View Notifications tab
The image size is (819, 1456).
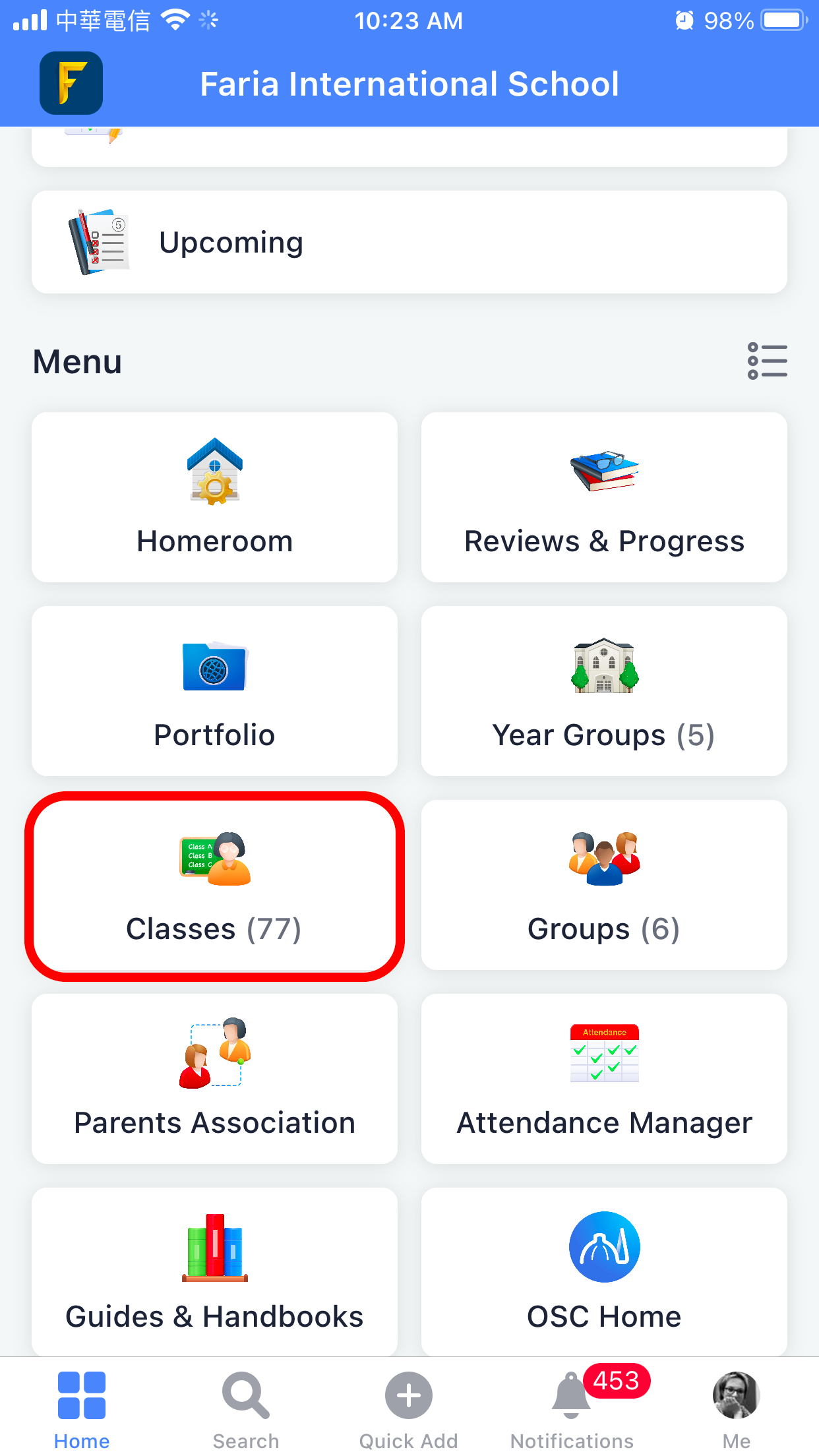click(572, 1409)
